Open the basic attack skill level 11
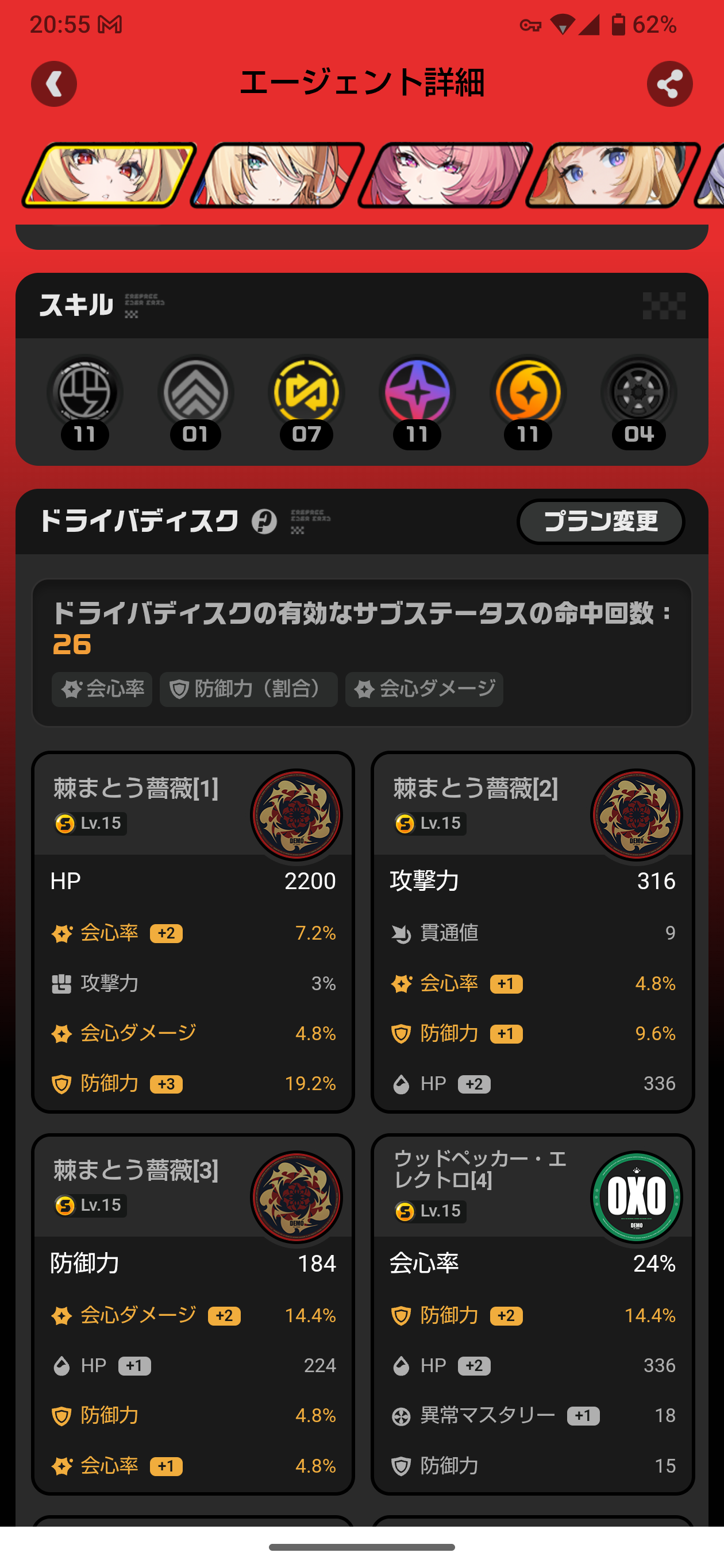This screenshot has height=1568, width=724. tap(85, 403)
